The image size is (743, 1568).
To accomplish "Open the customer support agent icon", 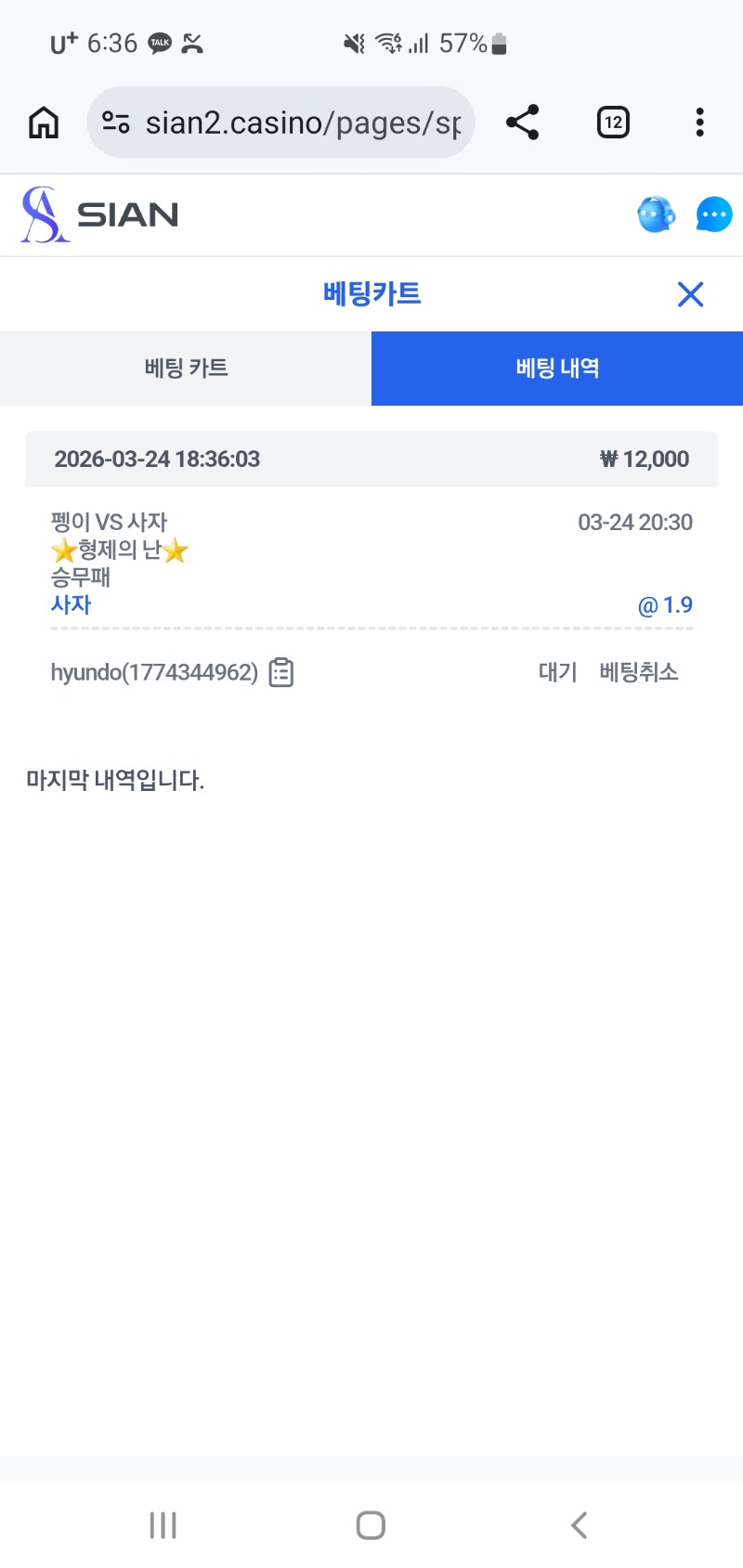I will click(x=656, y=214).
